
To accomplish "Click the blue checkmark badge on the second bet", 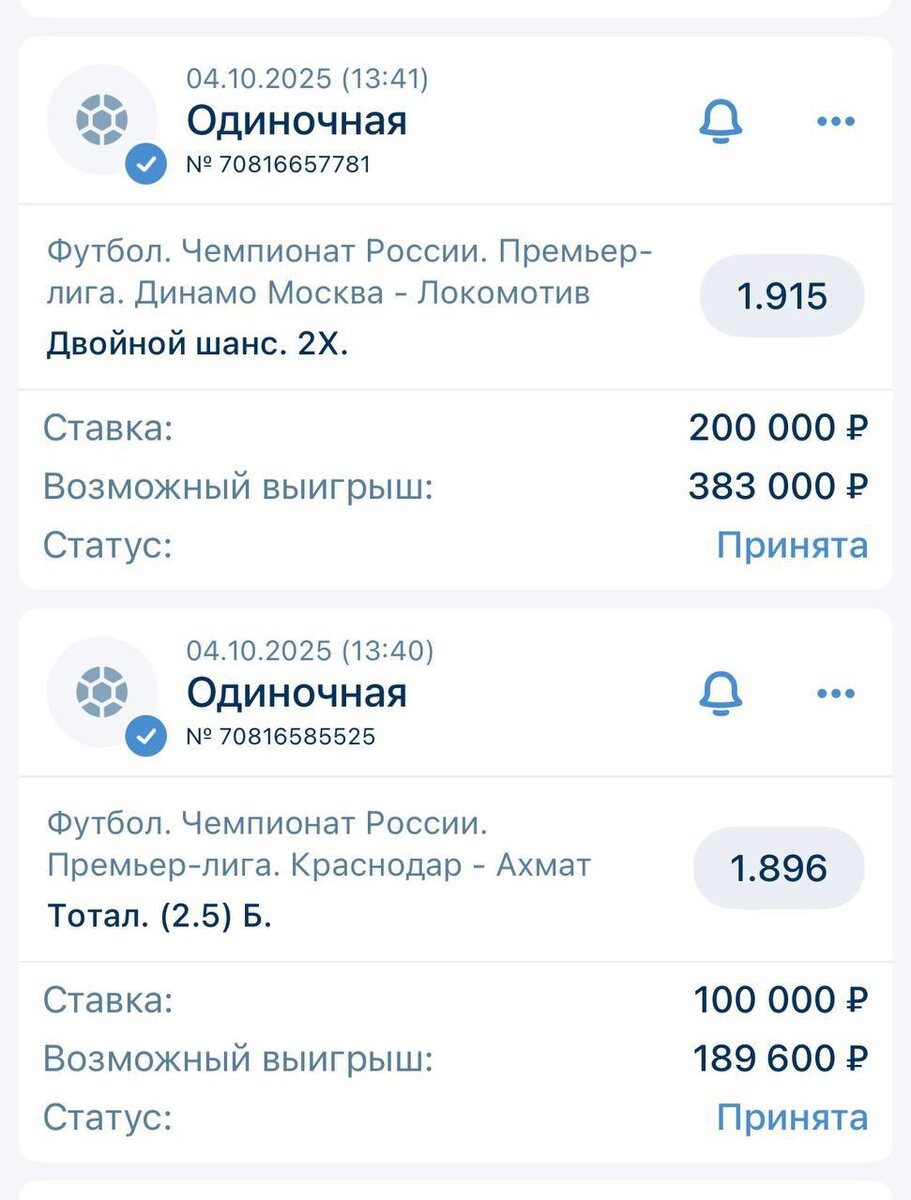I will point(146,738).
